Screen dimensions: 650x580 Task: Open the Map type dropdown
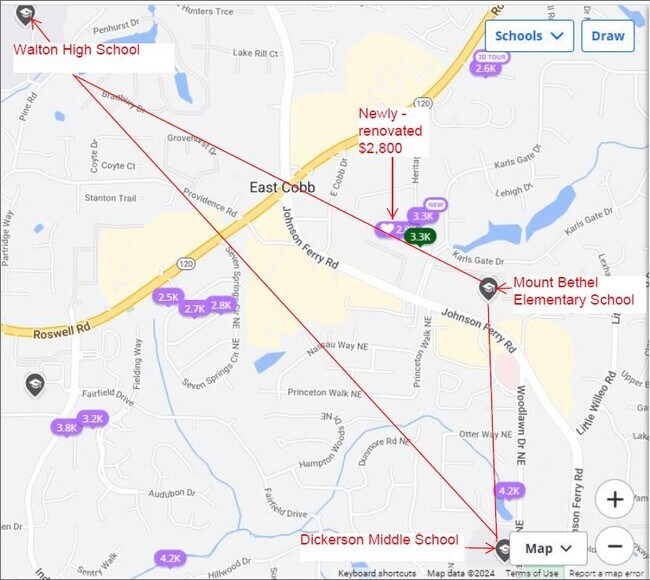[x=548, y=548]
